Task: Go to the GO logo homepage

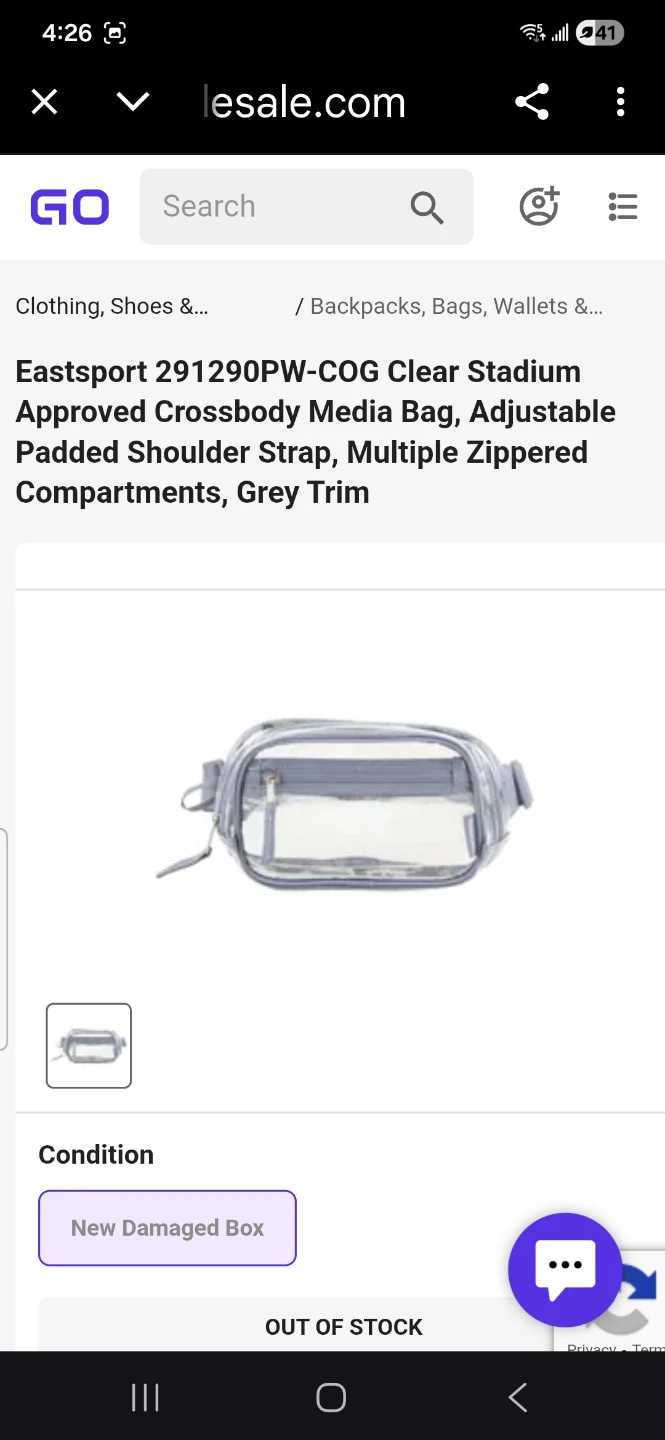Action: 70,207
